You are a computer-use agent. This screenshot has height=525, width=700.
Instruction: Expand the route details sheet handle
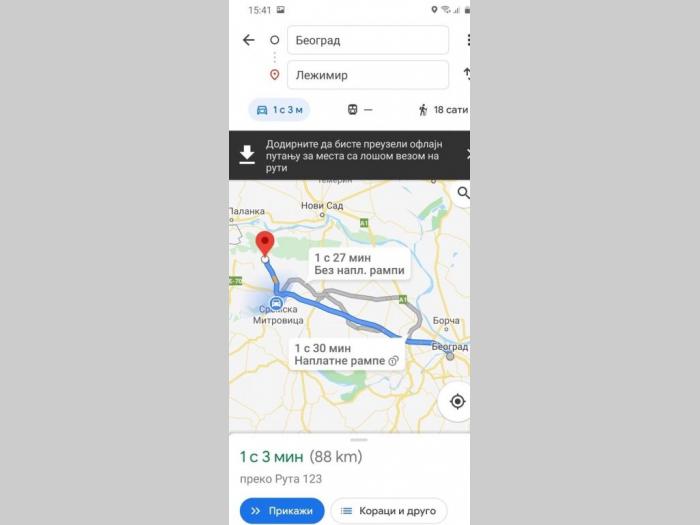click(359, 439)
